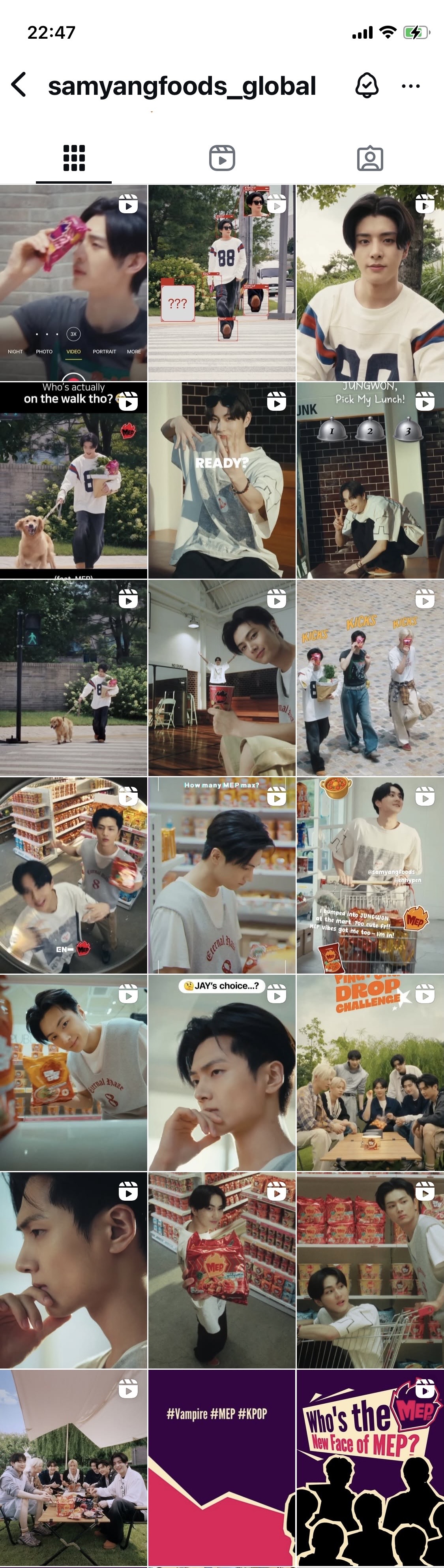The width and height of the screenshot is (444, 1568).
Task: Open the 'JUNGWON, Pick My Lunch!' reel
Action: click(x=370, y=481)
